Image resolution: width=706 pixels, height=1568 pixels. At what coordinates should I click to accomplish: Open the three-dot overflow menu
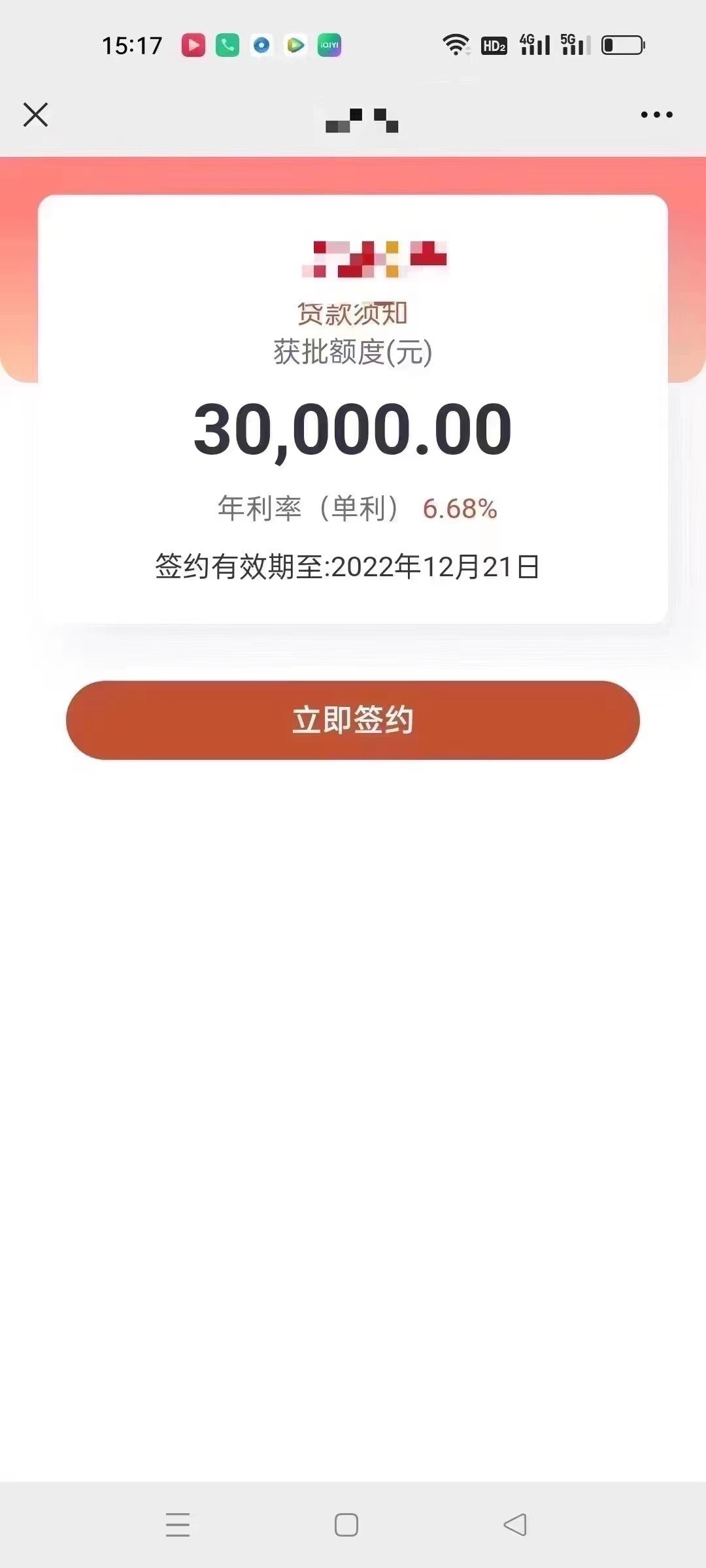(x=656, y=114)
